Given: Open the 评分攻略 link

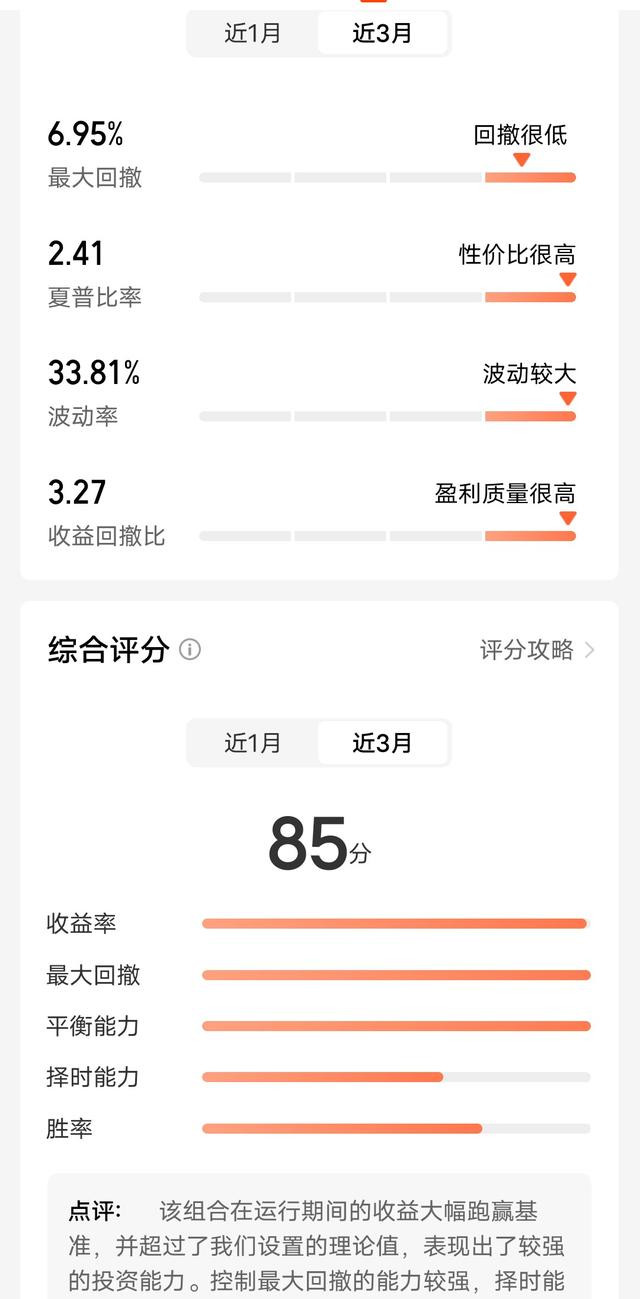Looking at the screenshot, I should tap(538, 650).
